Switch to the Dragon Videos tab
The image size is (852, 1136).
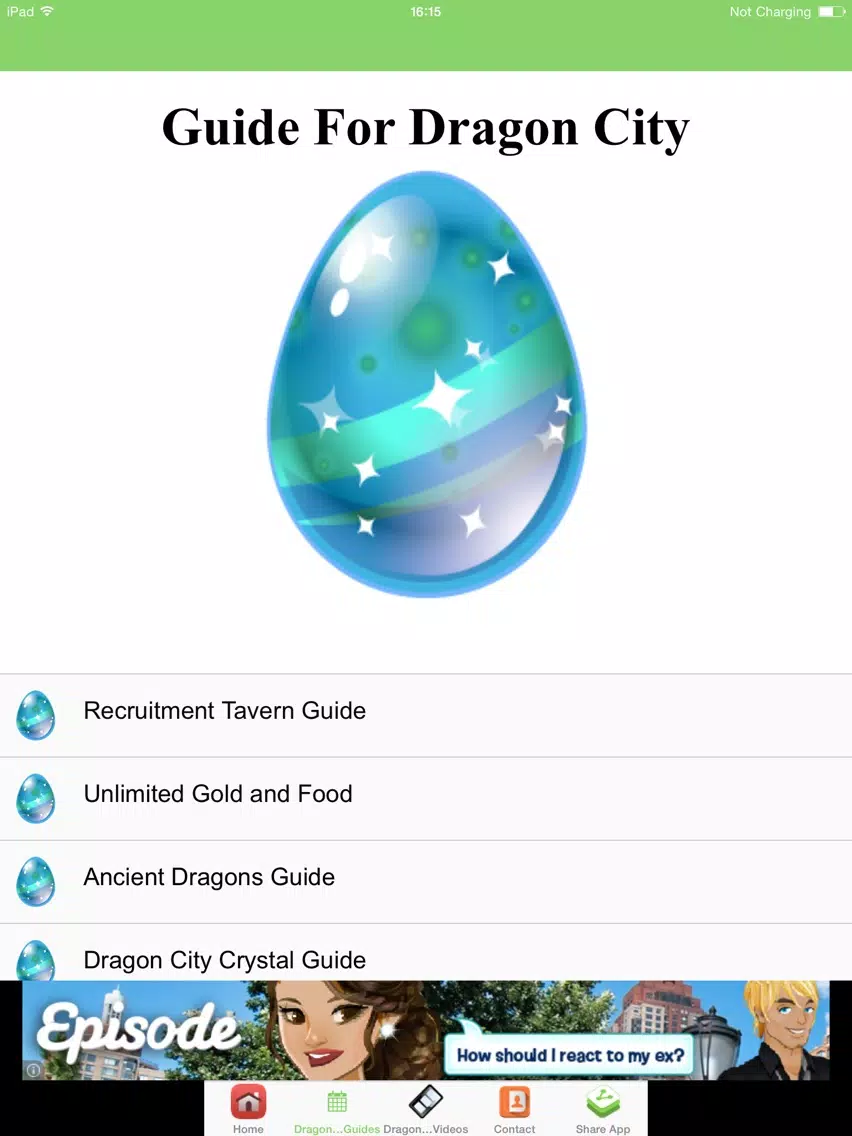point(426,1109)
